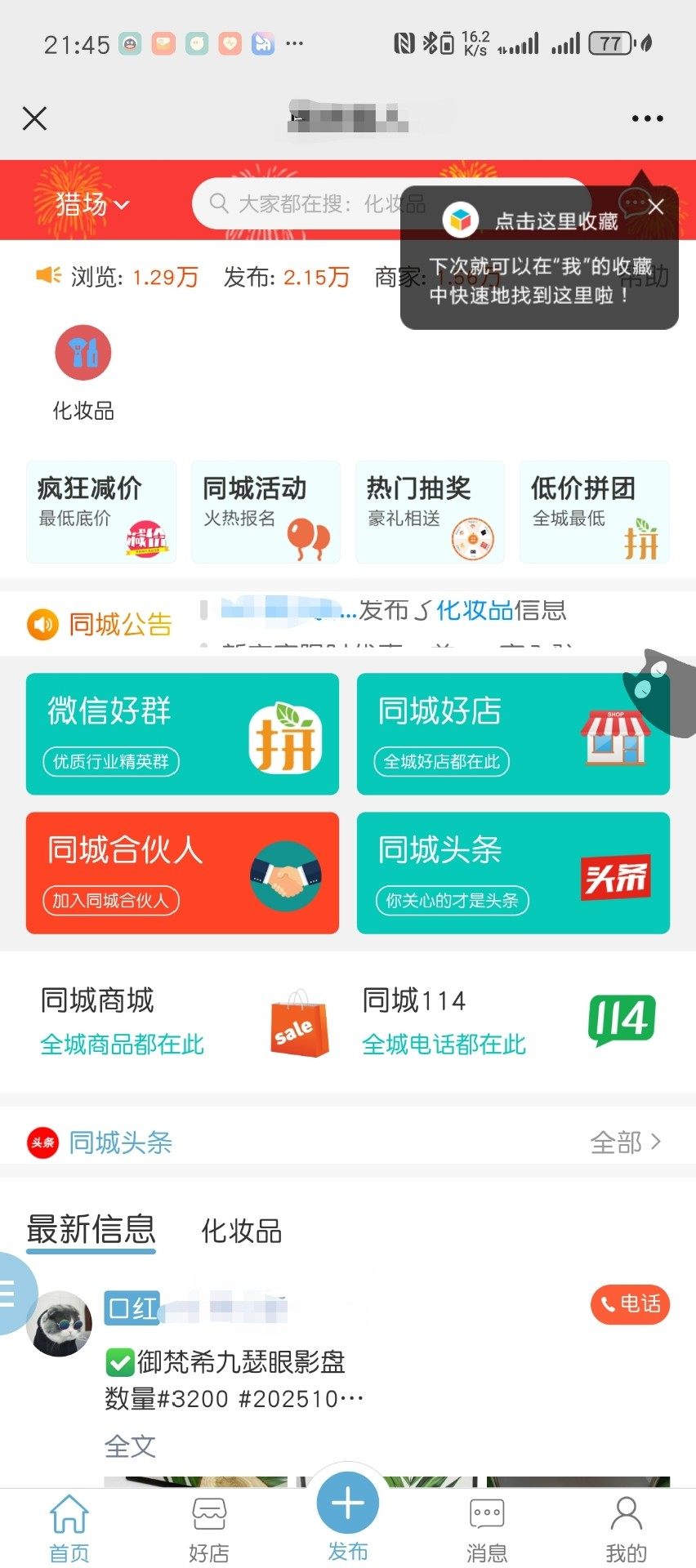Close the mini program page
The height and width of the screenshot is (1568, 696).
34,118
